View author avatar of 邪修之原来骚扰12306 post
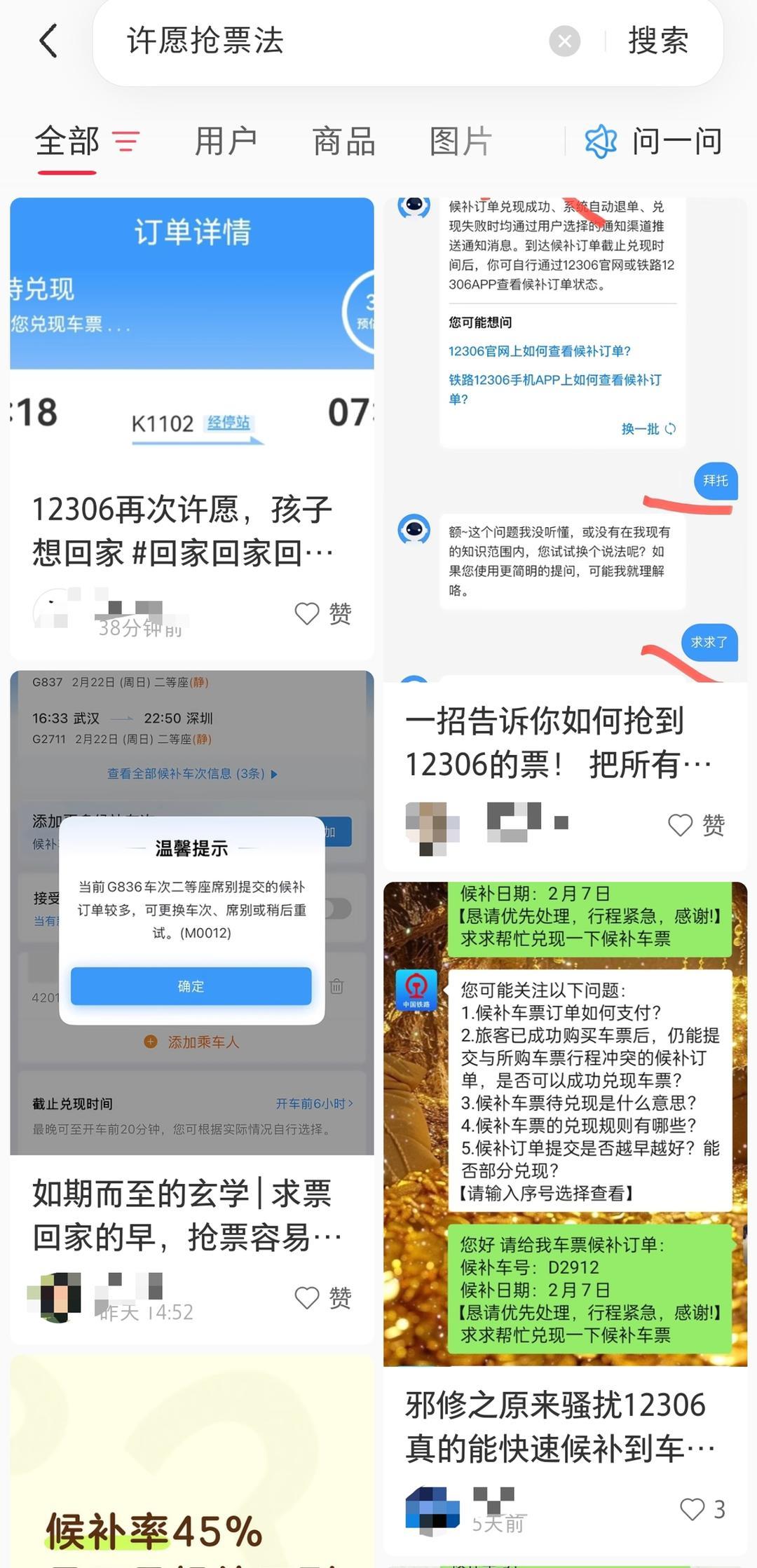The height and width of the screenshot is (1568, 757). click(431, 1511)
